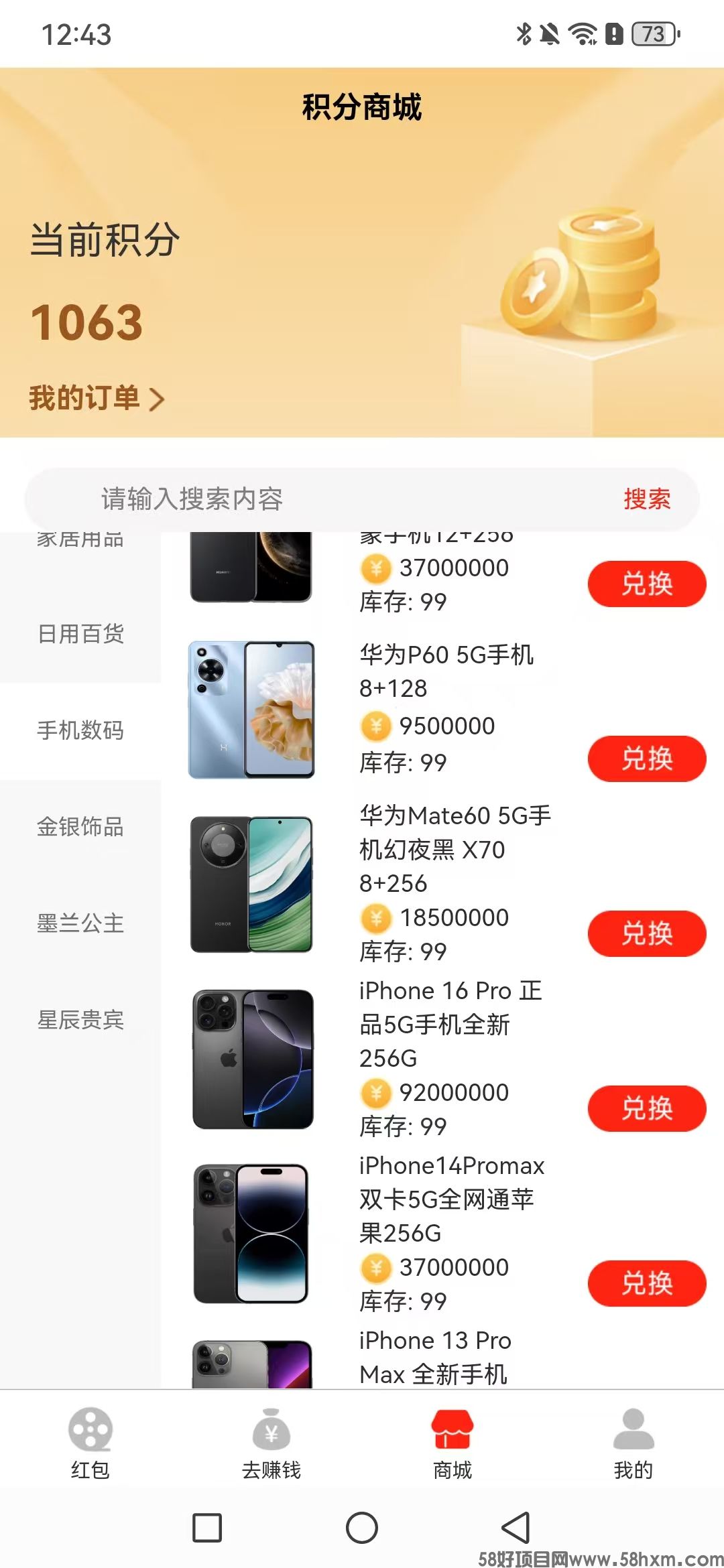Tap 兑换 for iPhone 16 Pro
This screenshot has width=724, height=1568.
647,1108
